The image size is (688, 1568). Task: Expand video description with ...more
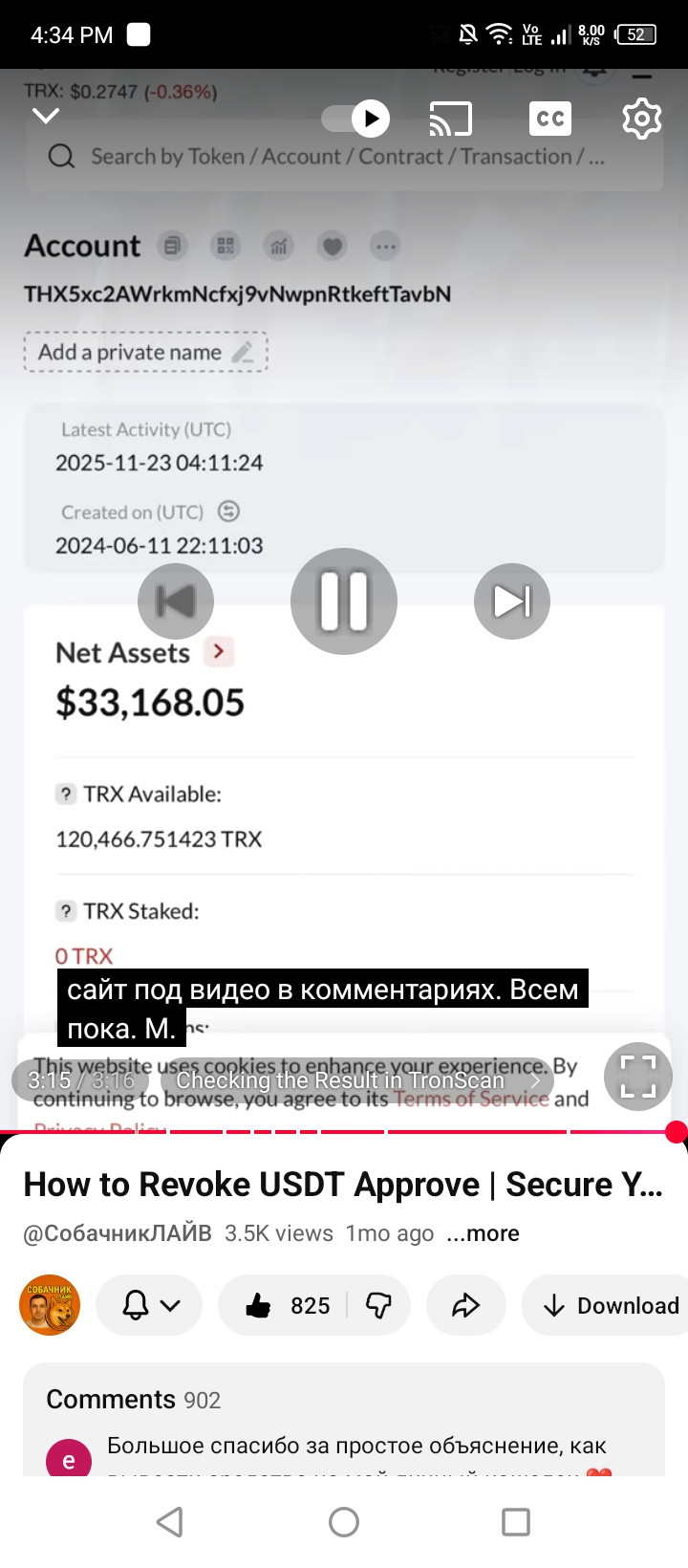(483, 1233)
